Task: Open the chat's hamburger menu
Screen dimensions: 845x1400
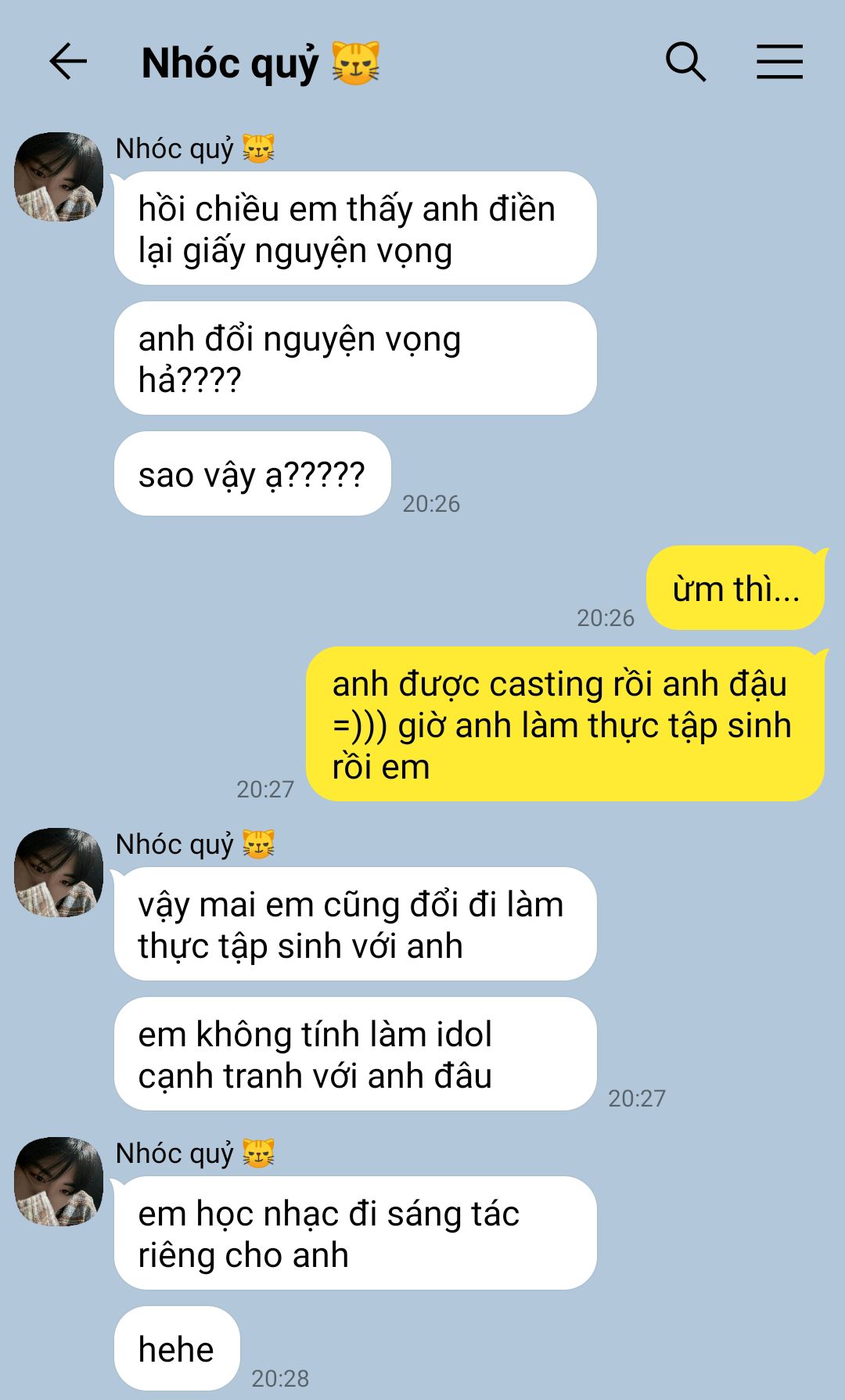Action: (779, 62)
